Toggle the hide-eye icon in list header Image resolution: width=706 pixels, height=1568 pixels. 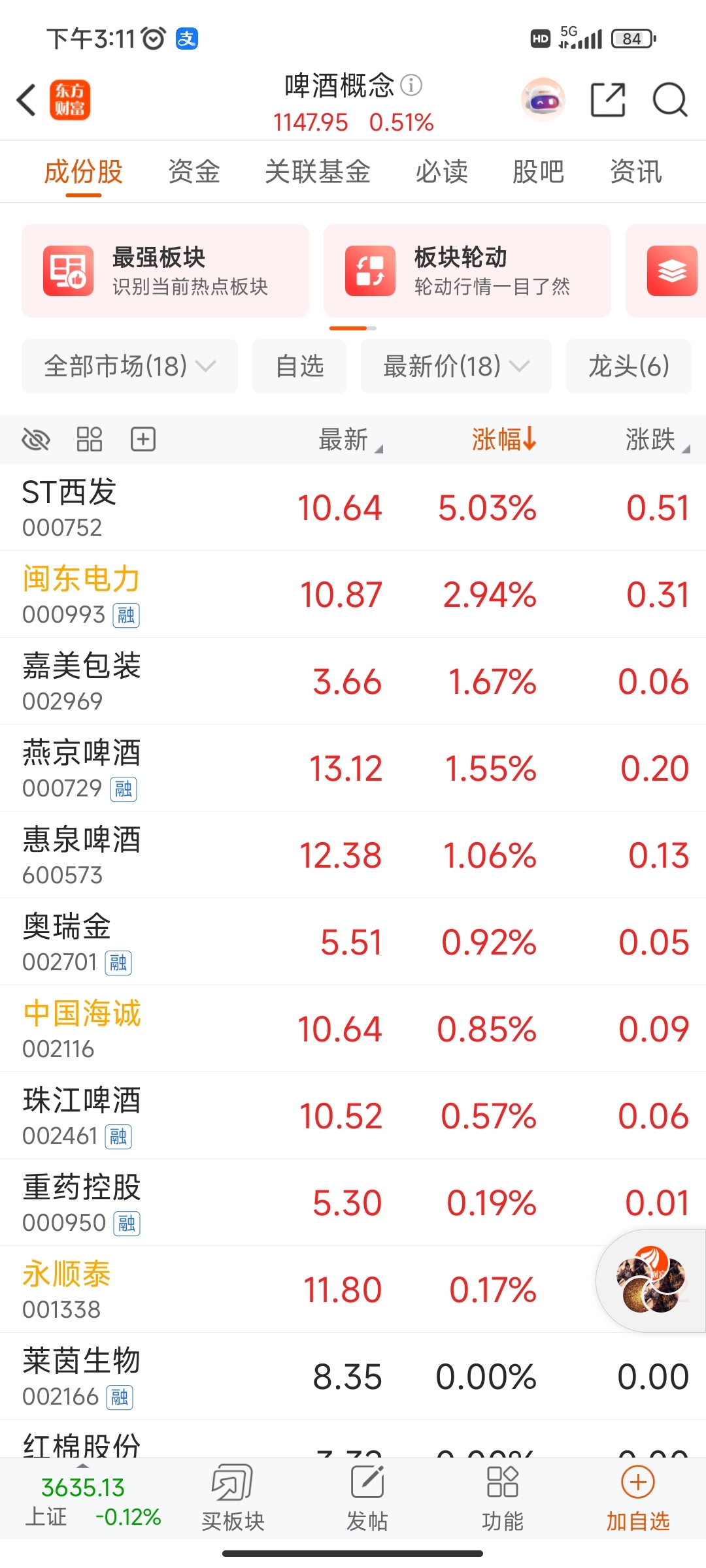coord(36,440)
